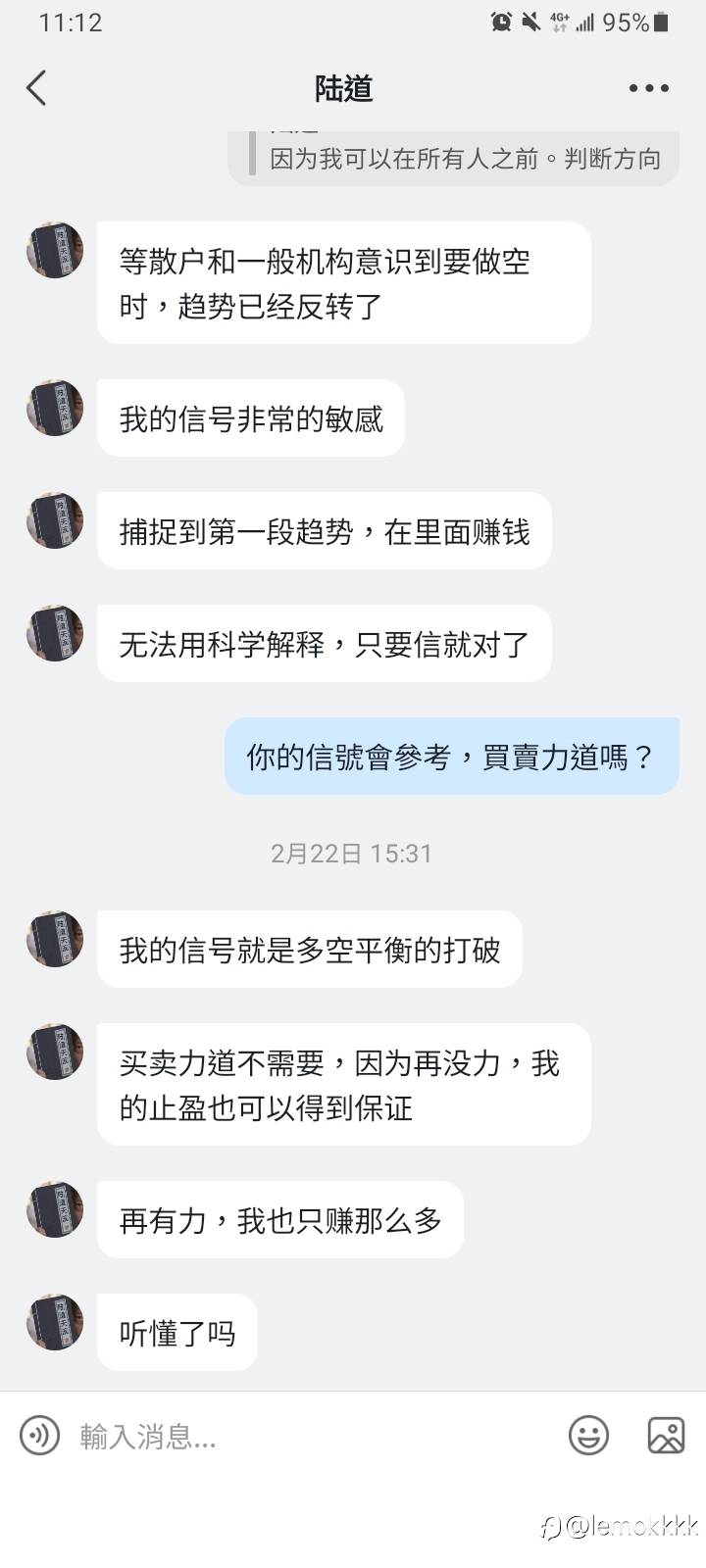This screenshot has height=1568, width=706.
Task: Open the voice input icon
Action: (x=39, y=1437)
